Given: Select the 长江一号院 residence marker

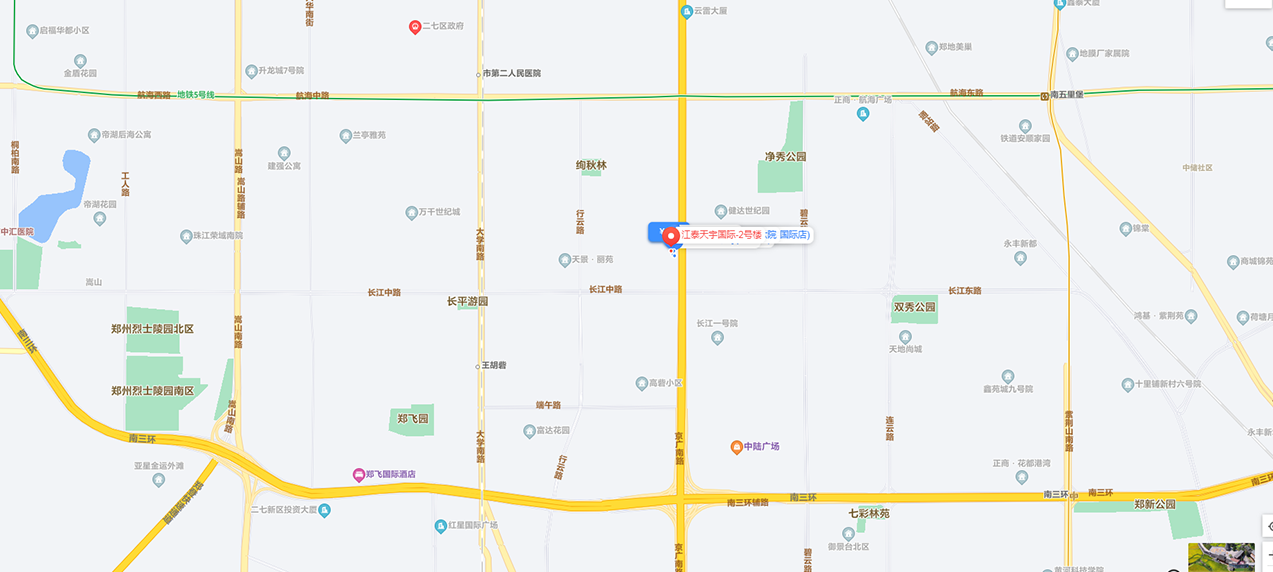Looking at the screenshot, I should click(717, 338).
